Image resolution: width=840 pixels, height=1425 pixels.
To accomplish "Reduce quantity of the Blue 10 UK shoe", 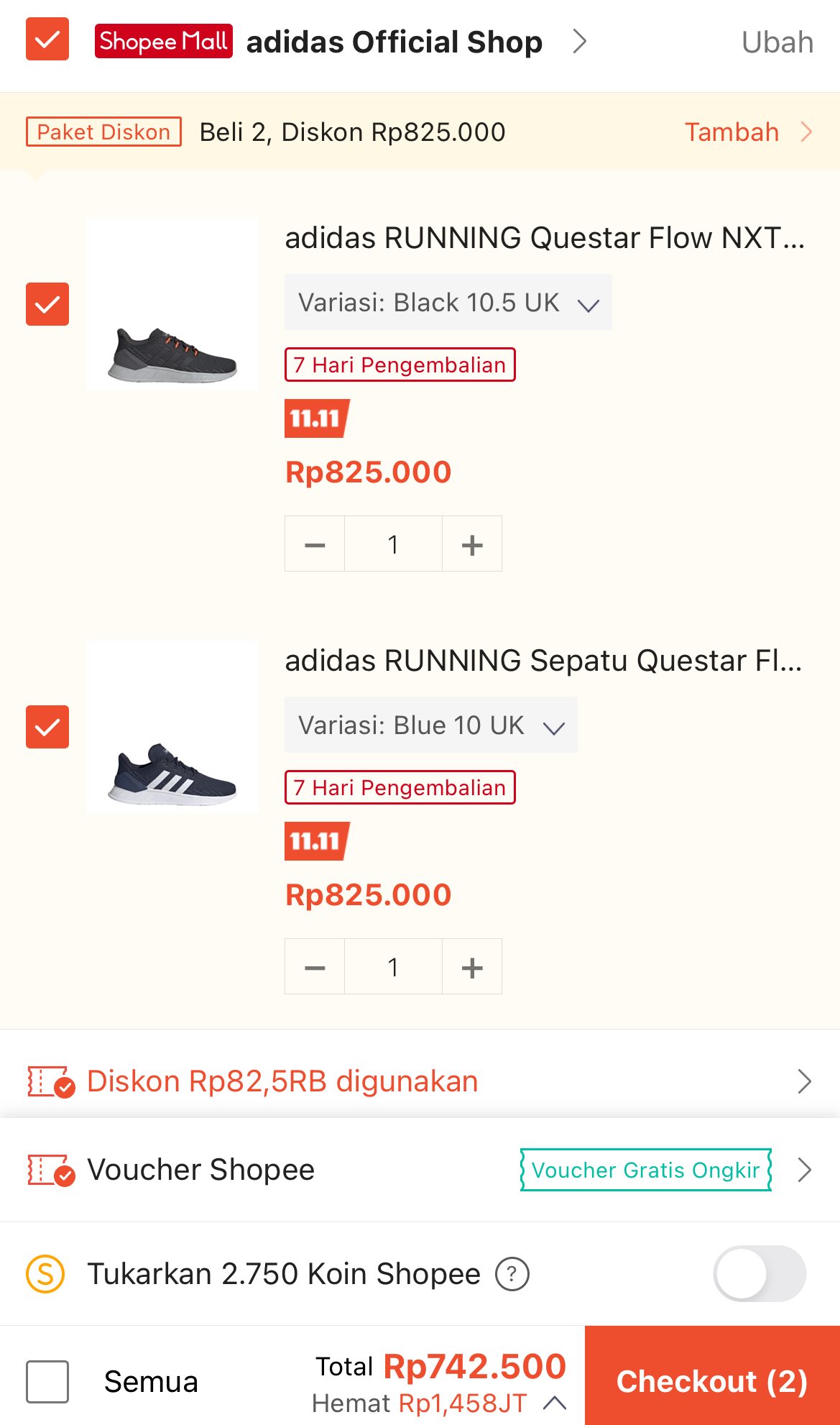I will 315,967.
